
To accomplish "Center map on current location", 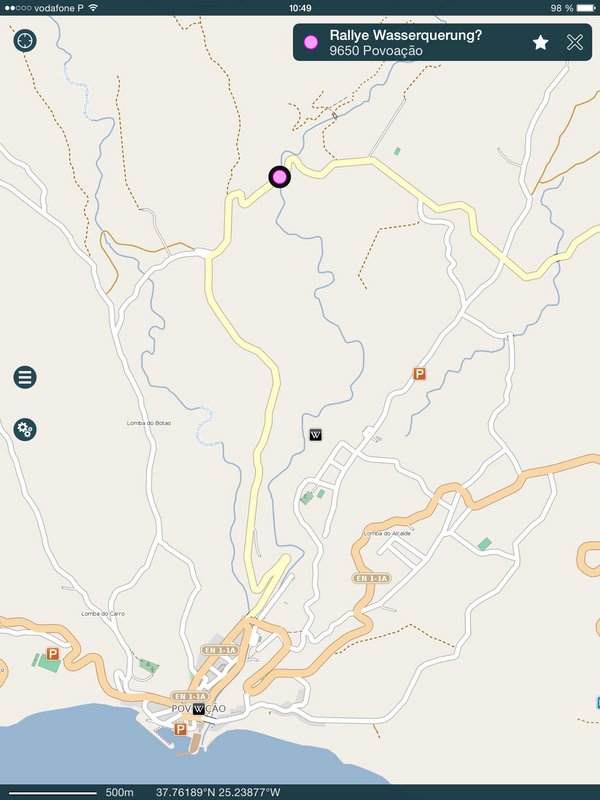I will pyautogui.click(x=25, y=40).
